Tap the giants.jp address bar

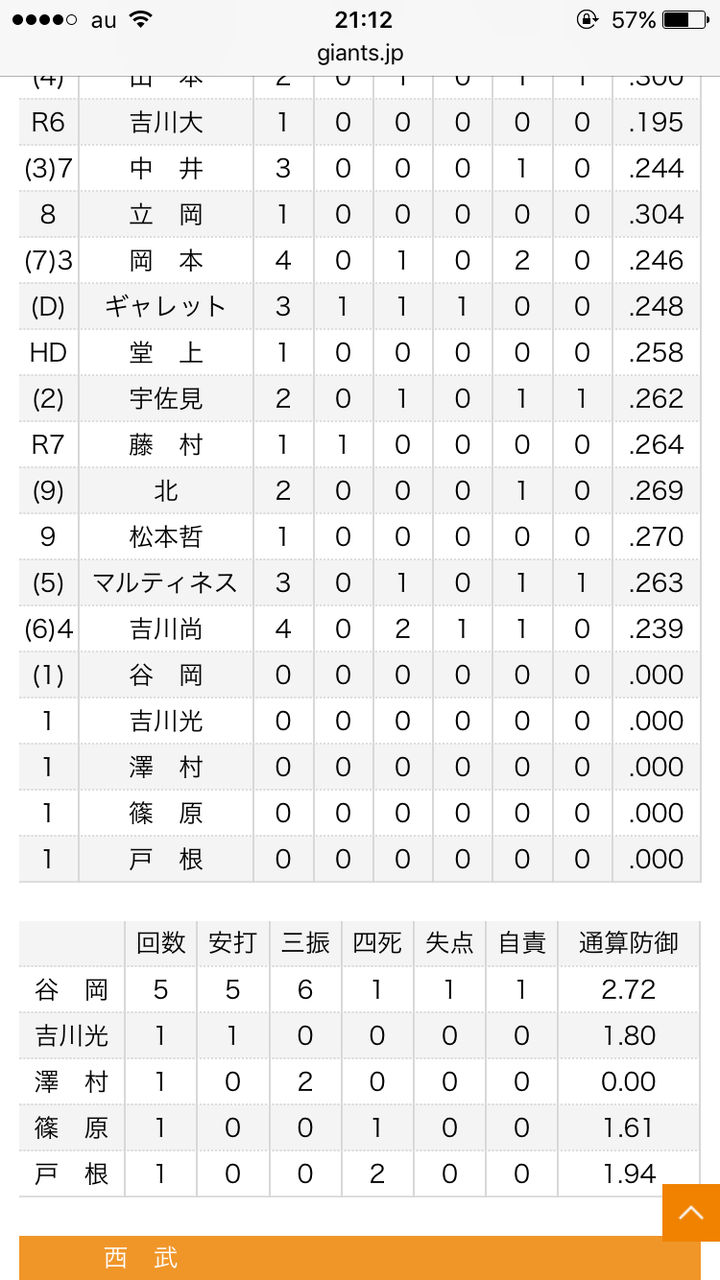360,53
